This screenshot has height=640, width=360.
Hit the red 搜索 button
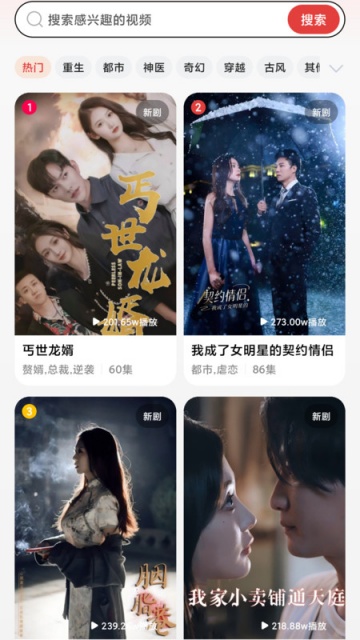click(x=313, y=20)
